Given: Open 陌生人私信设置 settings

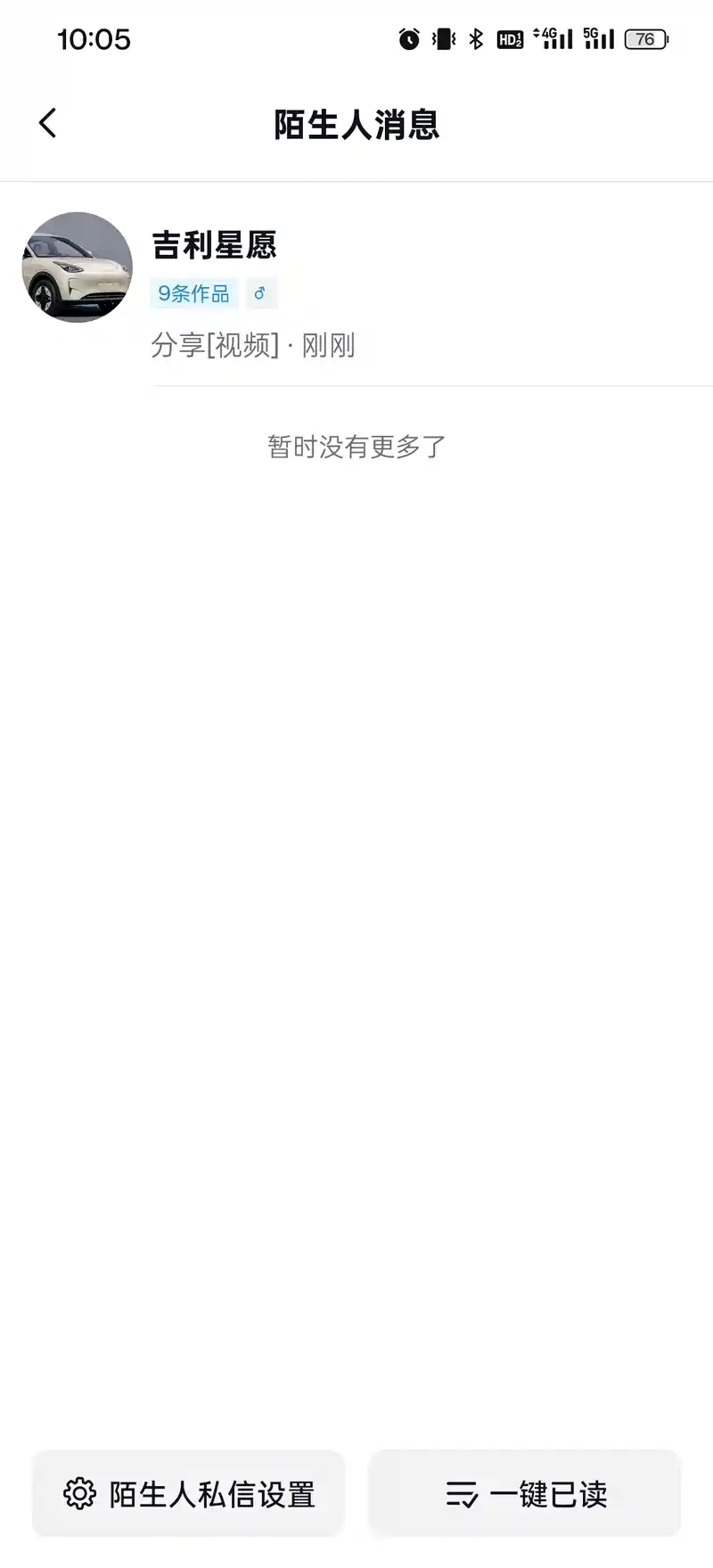Looking at the screenshot, I should [x=188, y=1493].
